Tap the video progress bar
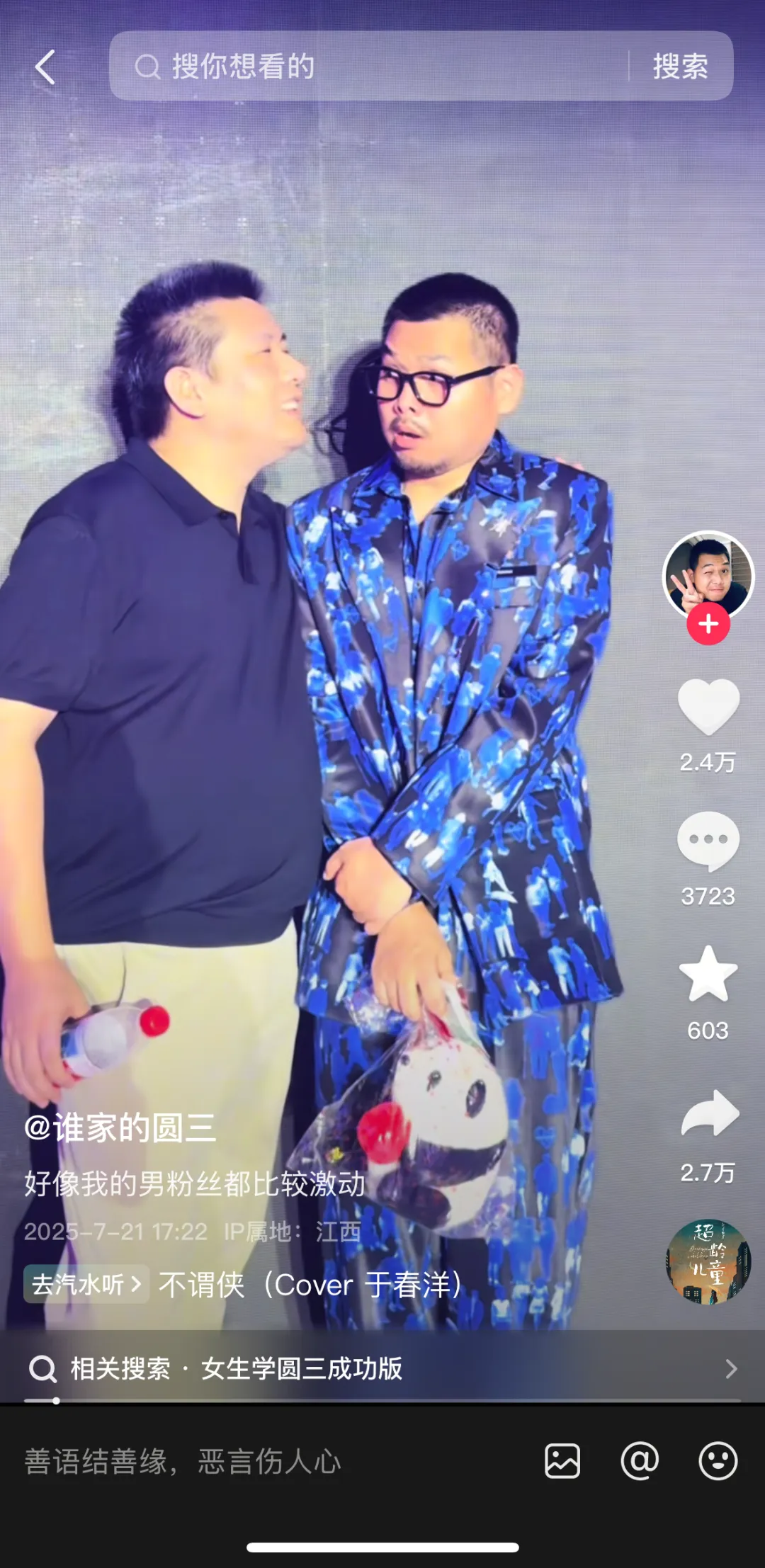 382,1400
